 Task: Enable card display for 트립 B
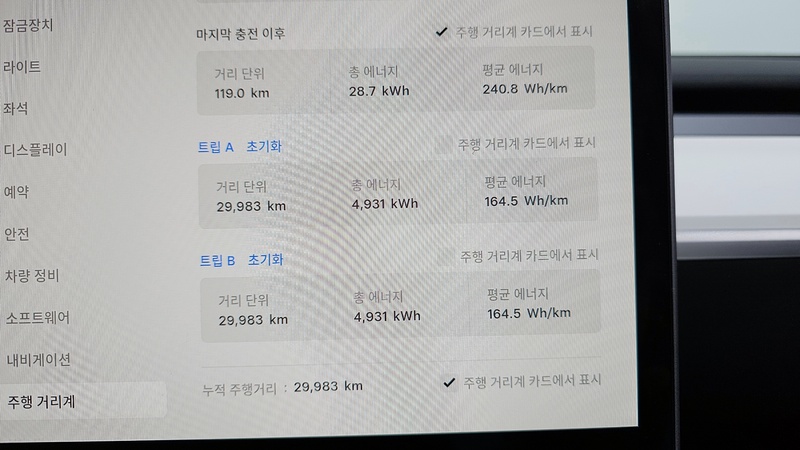coord(529,255)
